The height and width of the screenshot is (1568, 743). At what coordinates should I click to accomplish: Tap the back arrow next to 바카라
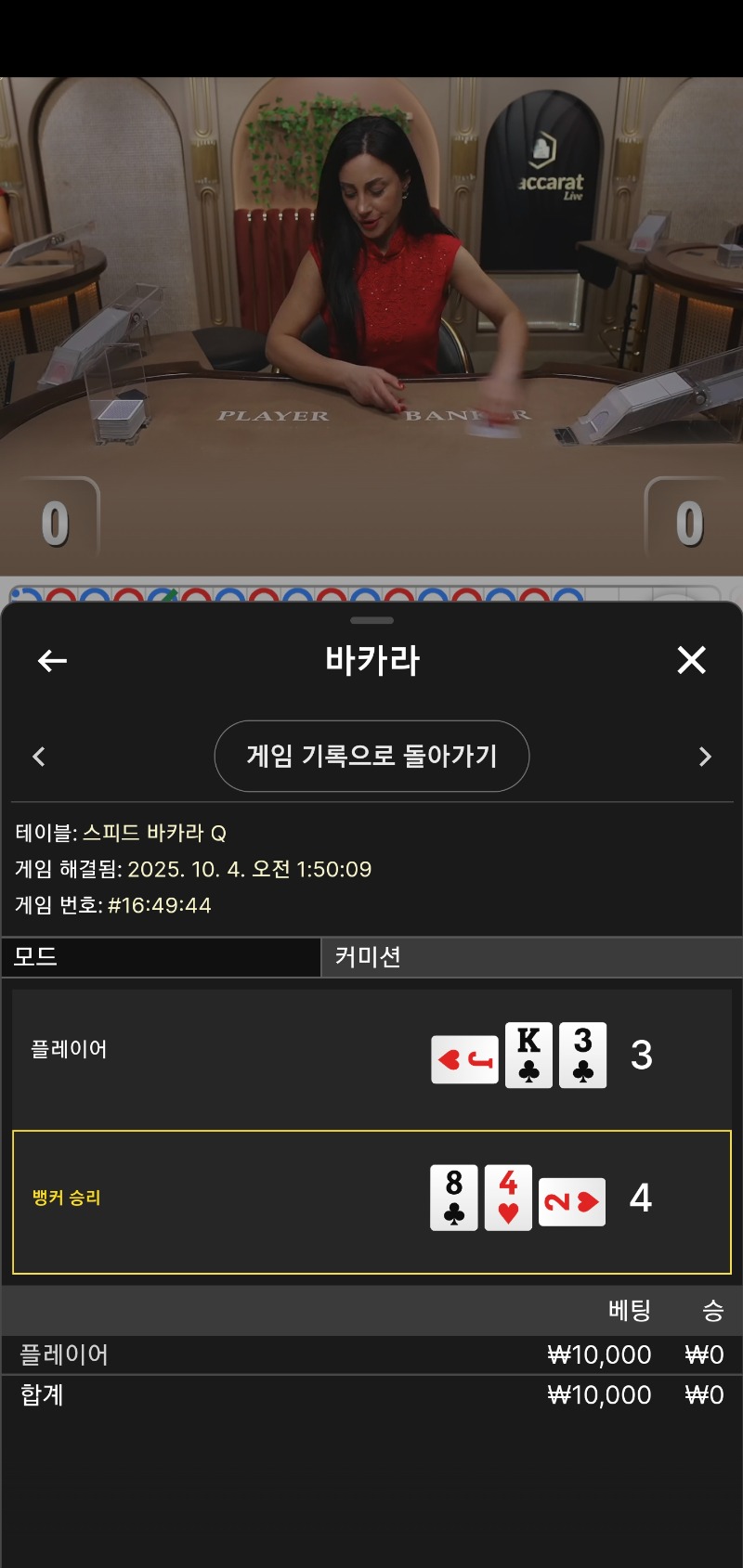tap(52, 661)
